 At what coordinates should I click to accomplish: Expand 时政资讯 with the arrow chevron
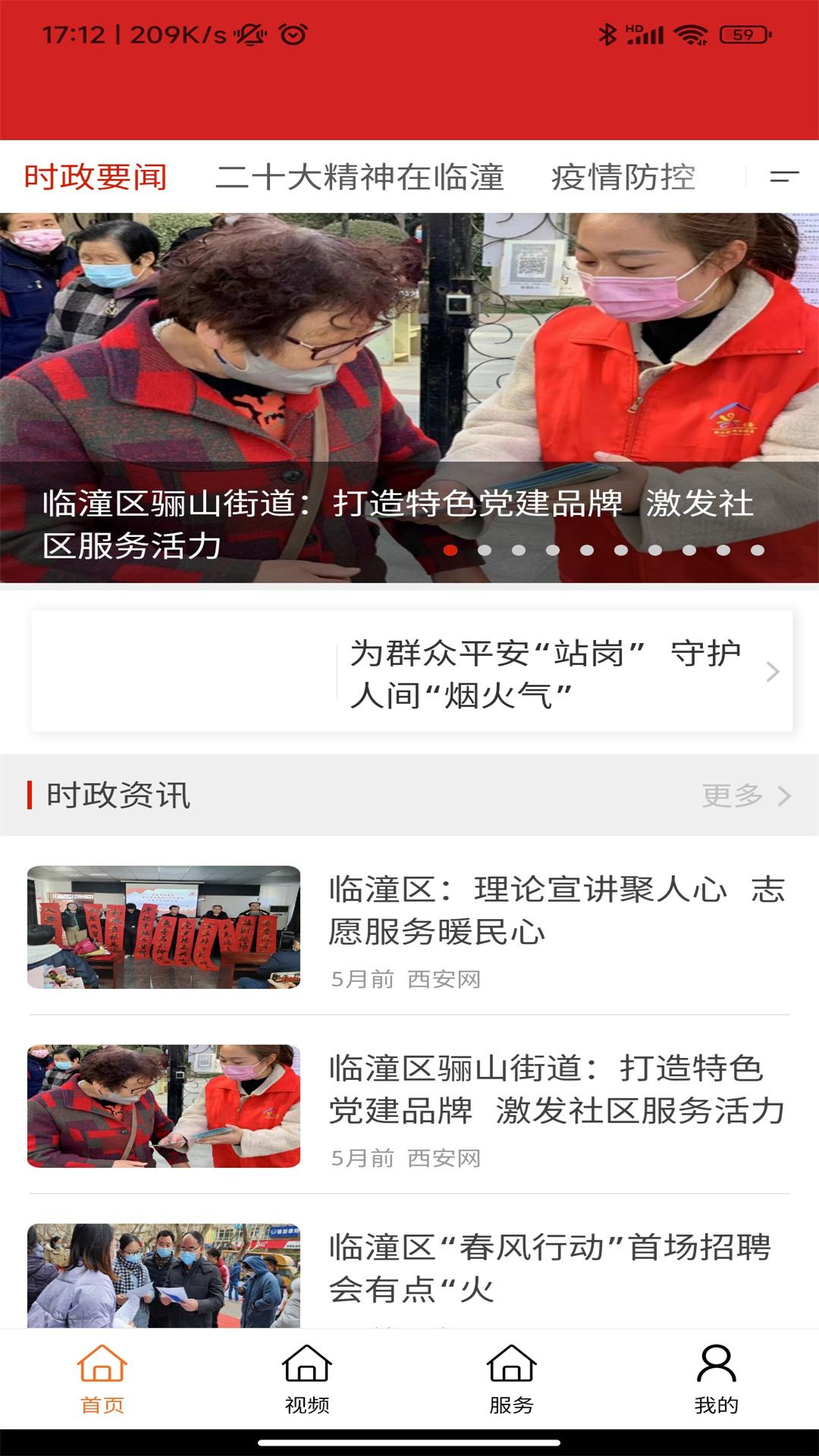click(786, 795)
